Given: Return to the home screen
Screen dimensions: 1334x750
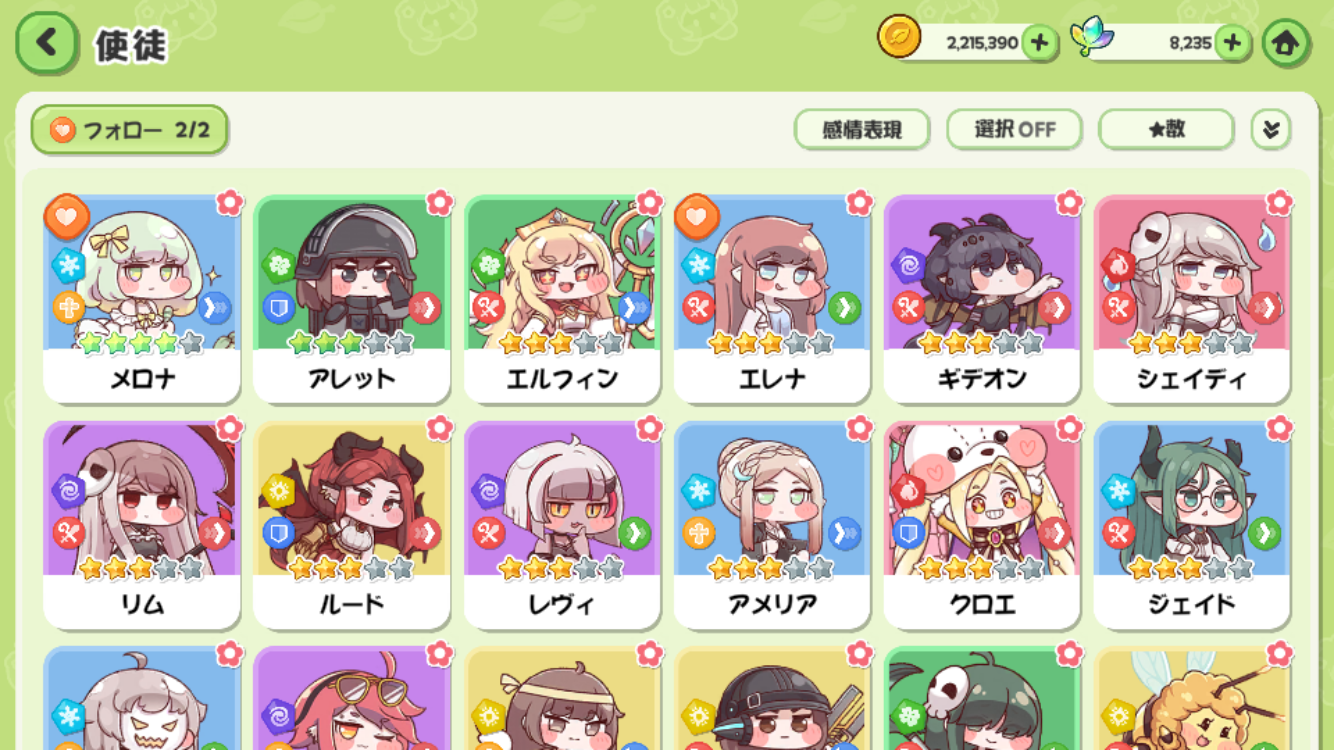Looking at the screenshot, I should [x=1285, y=43].
